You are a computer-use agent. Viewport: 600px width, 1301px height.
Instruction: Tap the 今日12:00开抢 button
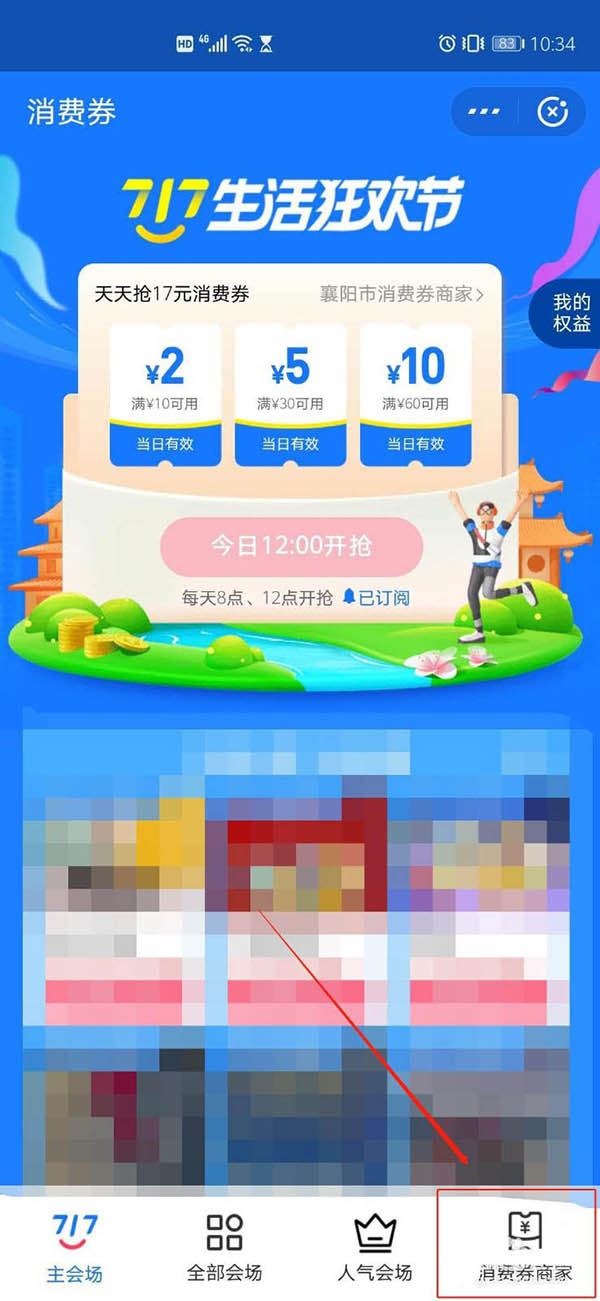(x=291, y=546)
